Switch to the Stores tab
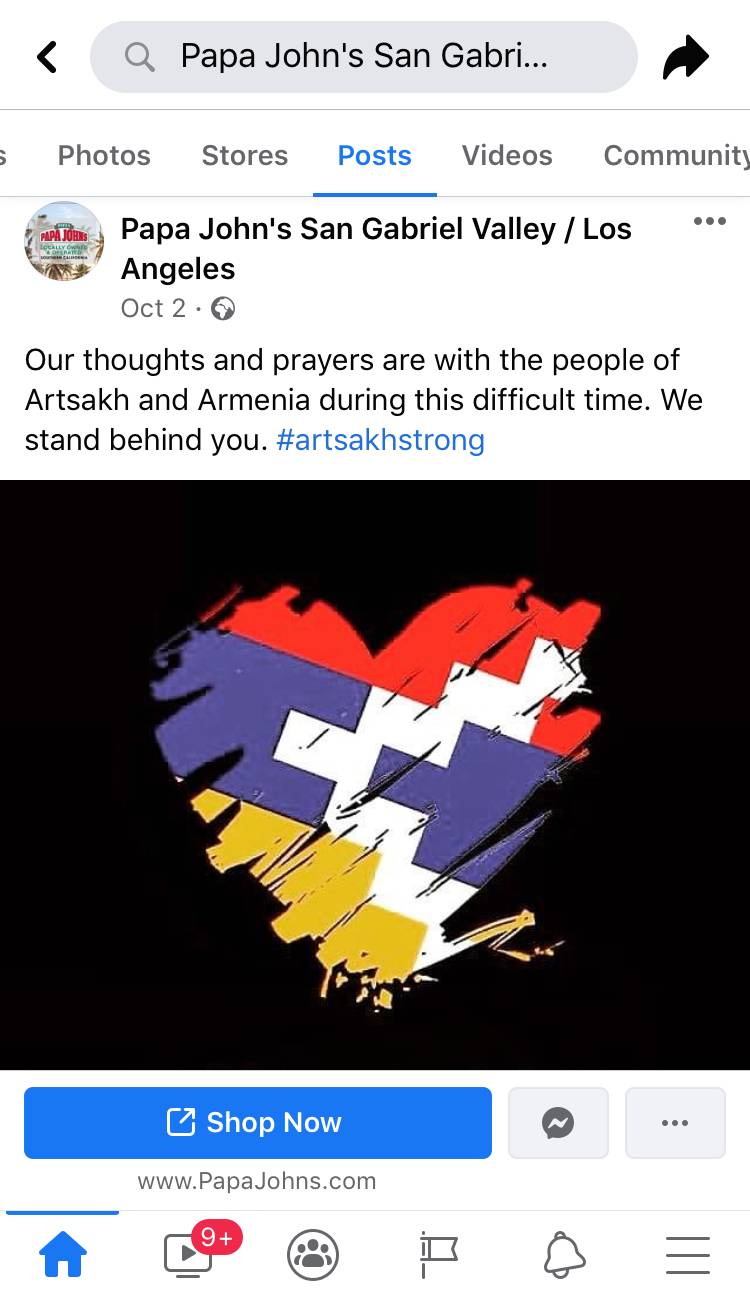 click(x=244, y=155)
